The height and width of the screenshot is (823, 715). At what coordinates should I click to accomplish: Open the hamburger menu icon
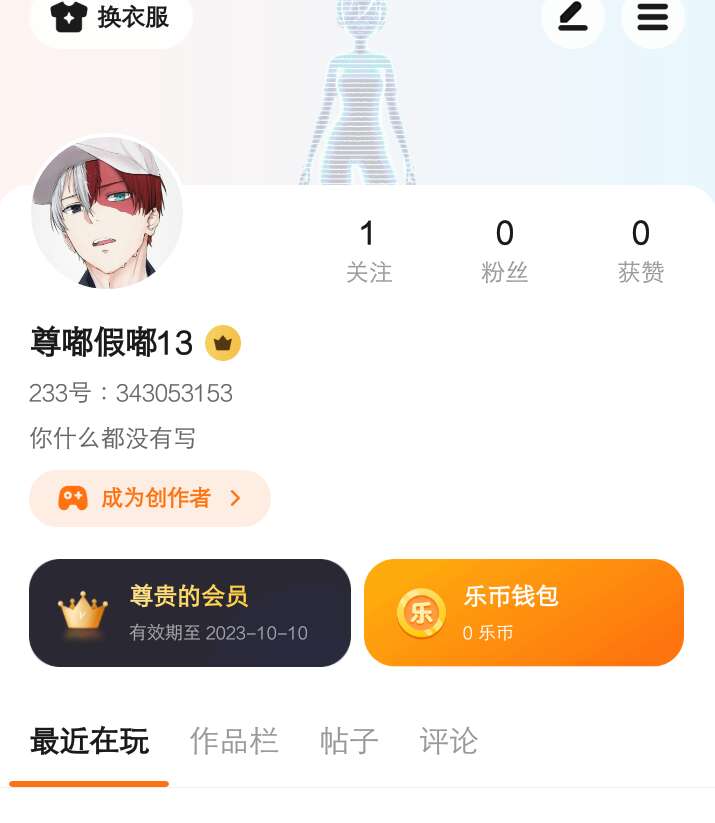(652, 17)
